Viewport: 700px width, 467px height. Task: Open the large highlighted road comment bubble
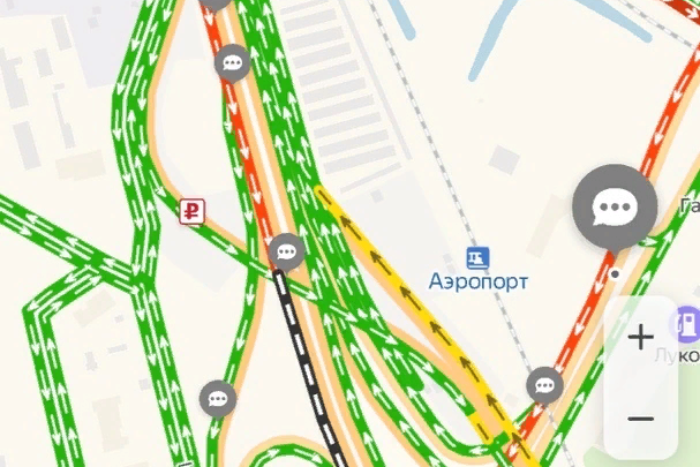click(x=614, y=207)
